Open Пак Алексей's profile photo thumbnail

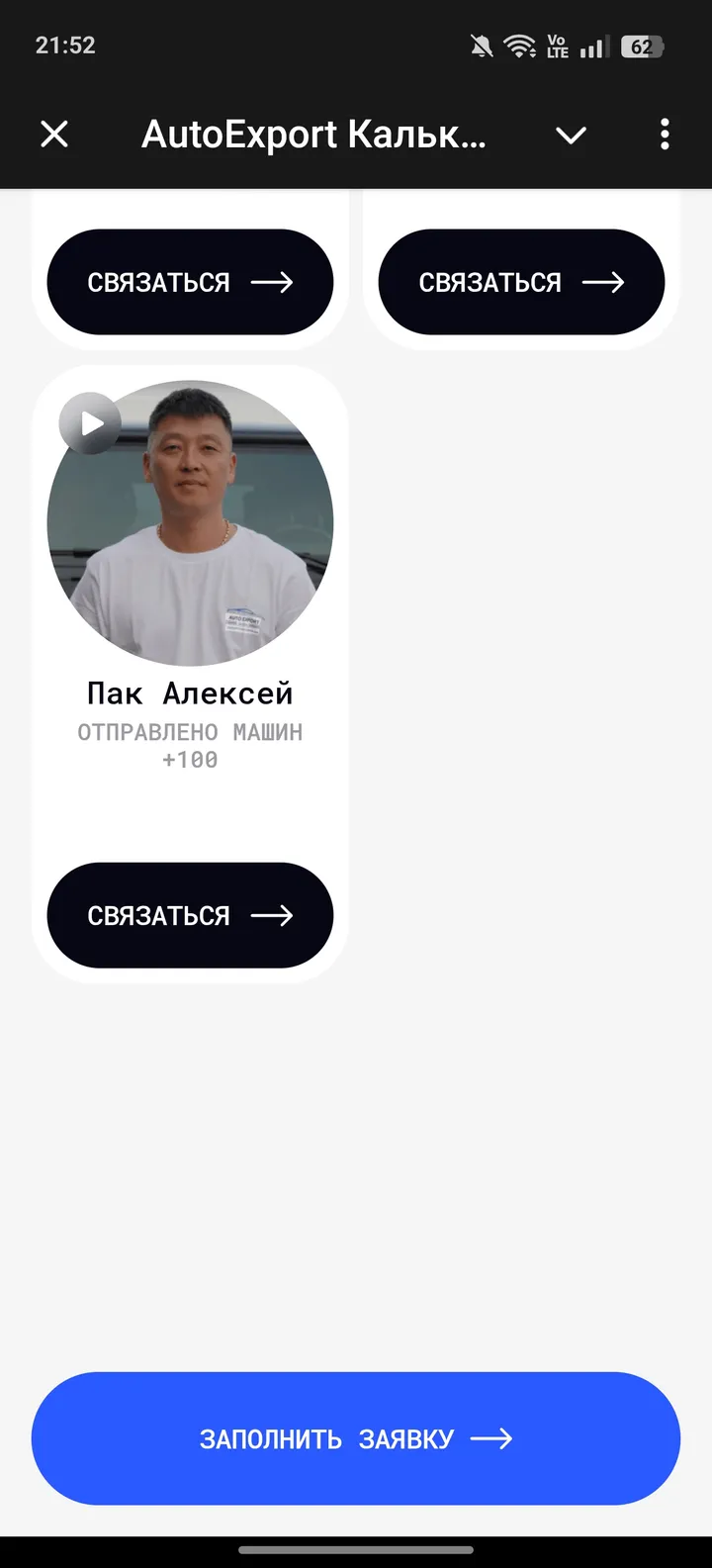(190, 519)
